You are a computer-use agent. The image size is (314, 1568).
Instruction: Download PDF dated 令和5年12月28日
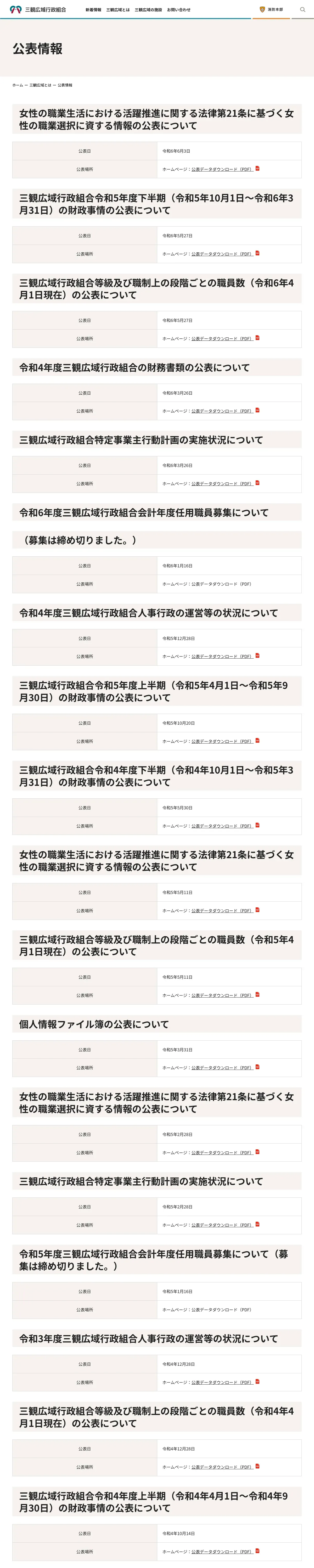(222, 656)
